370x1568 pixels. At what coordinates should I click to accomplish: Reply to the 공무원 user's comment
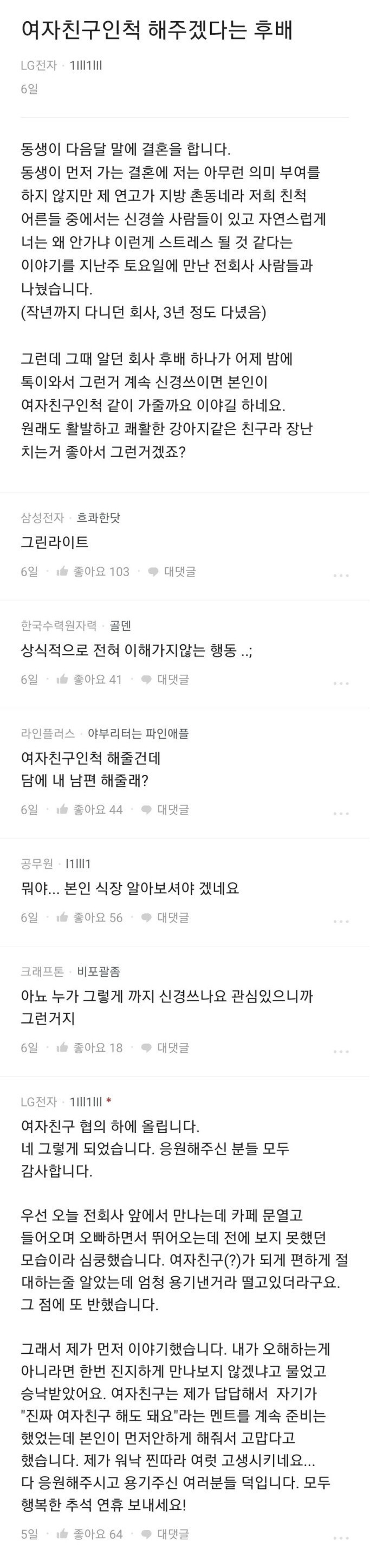point(165,917)
